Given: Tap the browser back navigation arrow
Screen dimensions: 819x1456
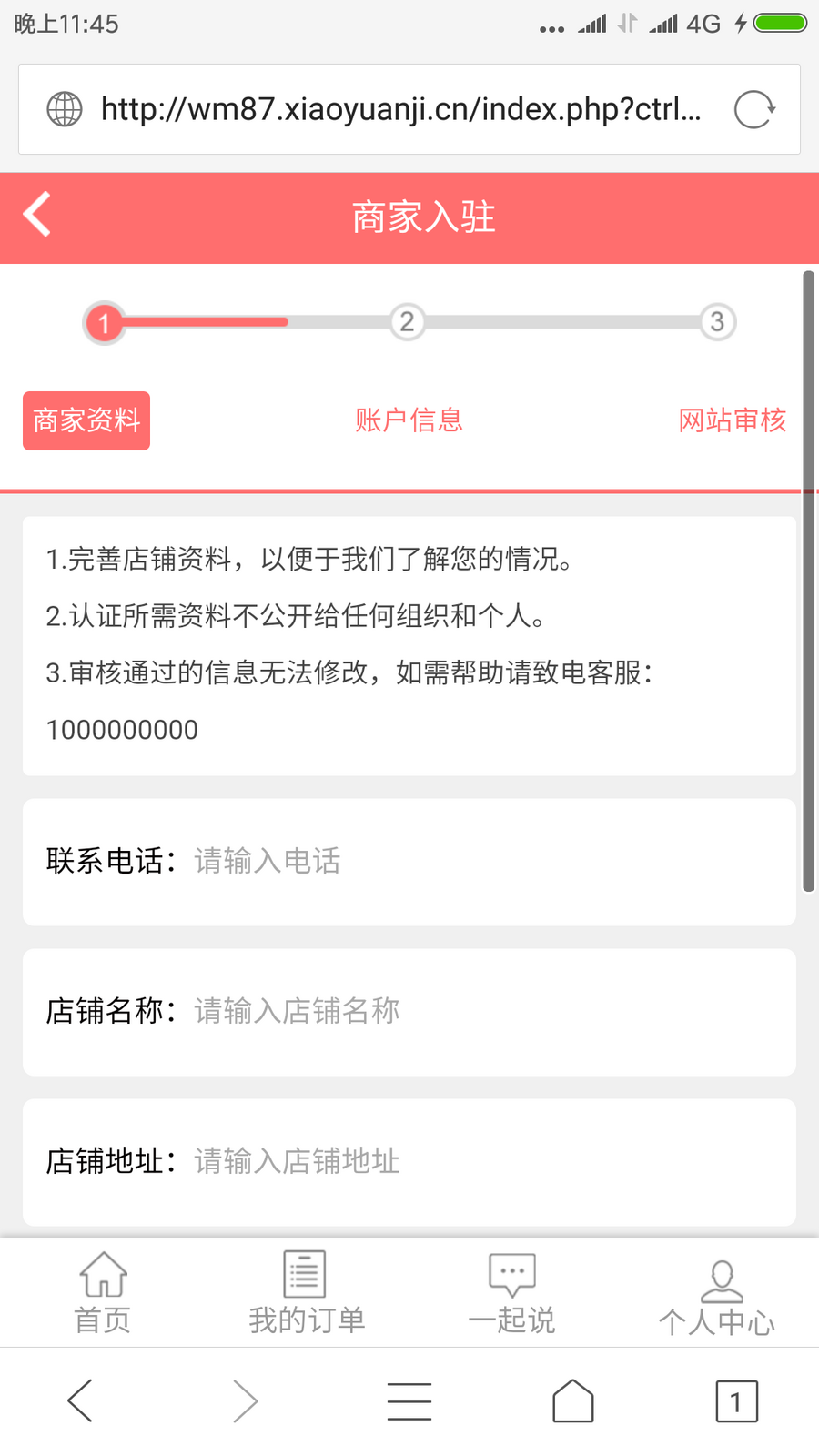Looking at the screenshot, I should click(x=80, y=1401).
